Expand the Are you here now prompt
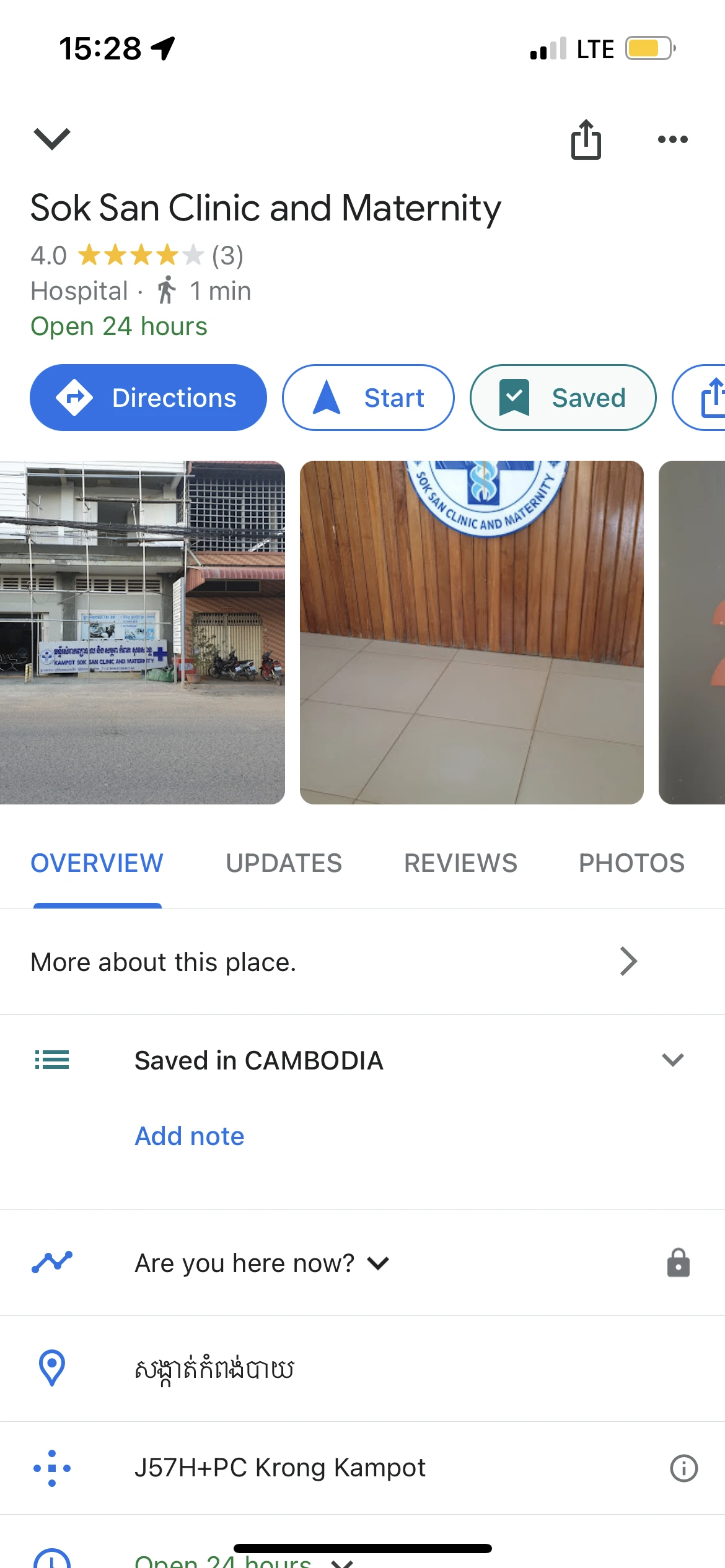725x1568 pixels. pos(262,1263)
